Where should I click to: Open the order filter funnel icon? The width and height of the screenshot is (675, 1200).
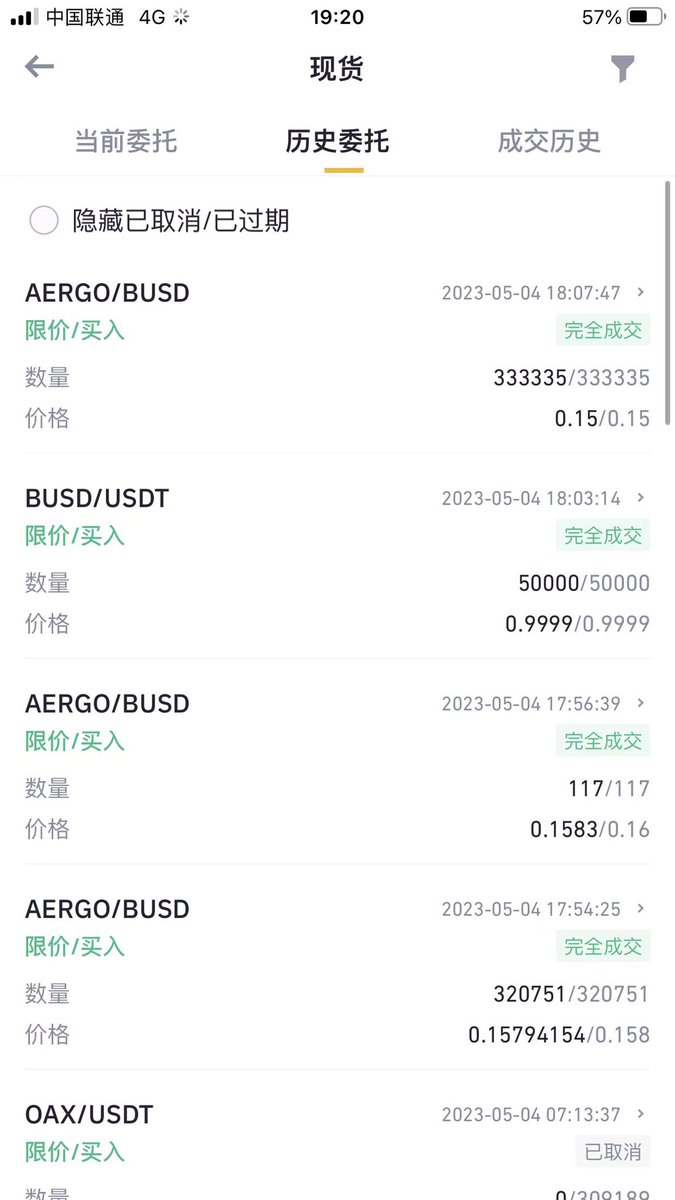622,68
